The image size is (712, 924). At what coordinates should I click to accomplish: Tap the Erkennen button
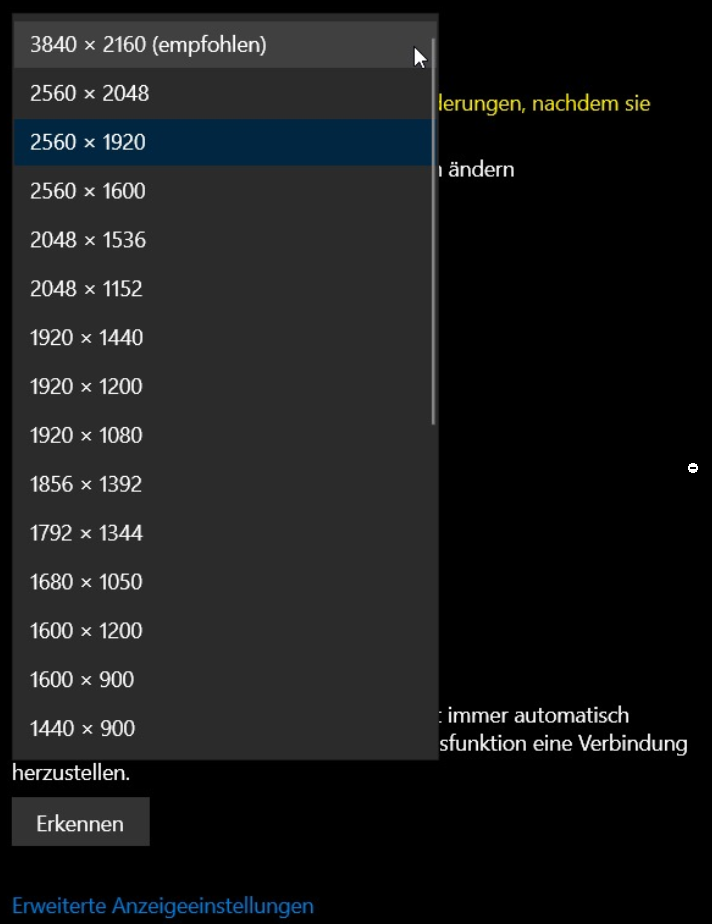coord(80,823)
